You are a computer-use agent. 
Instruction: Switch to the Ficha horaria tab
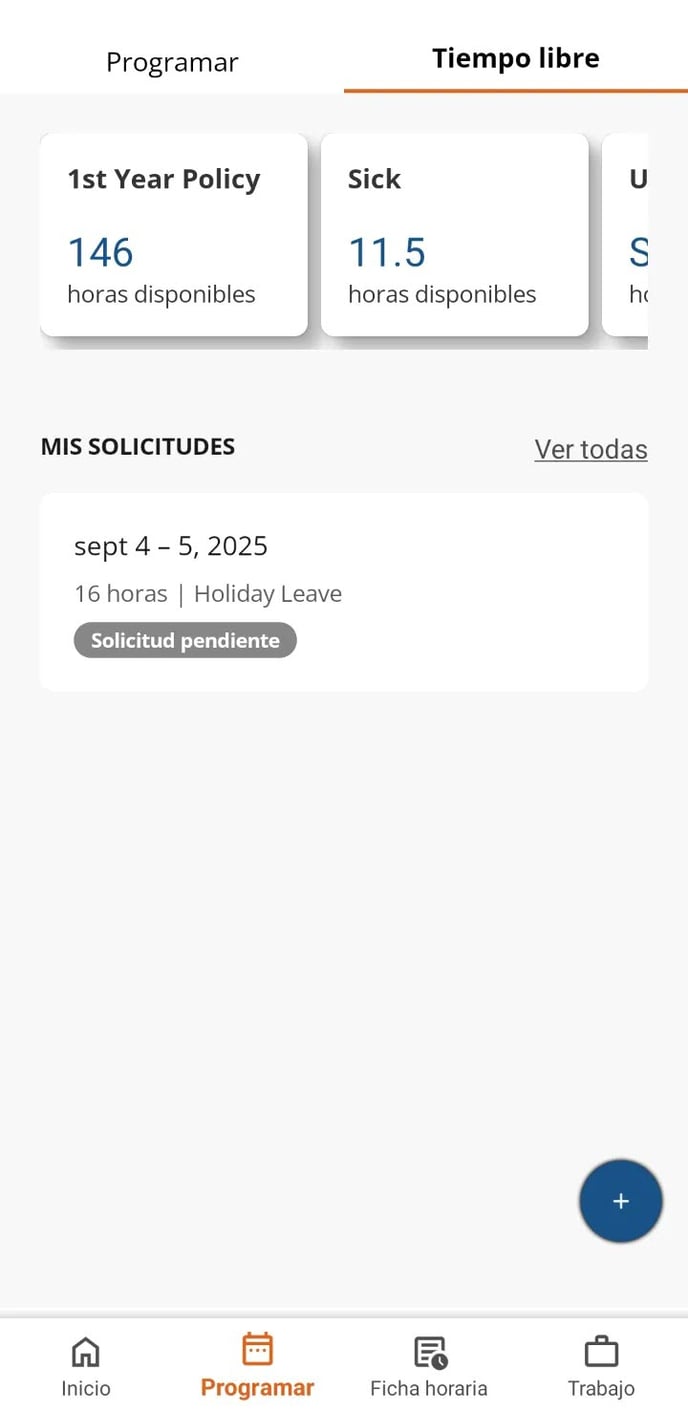[429, 1367]
